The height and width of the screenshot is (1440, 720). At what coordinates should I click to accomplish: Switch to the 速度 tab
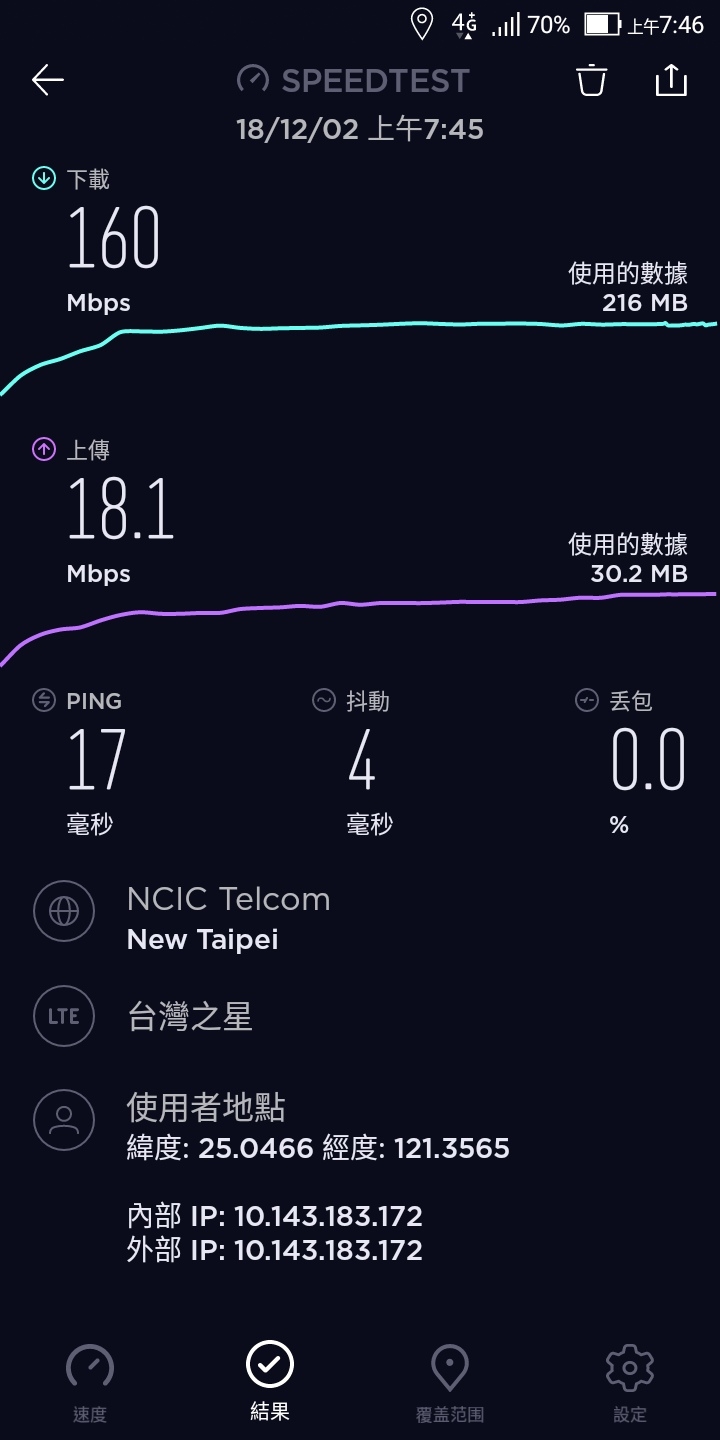tap(90, 1383)
